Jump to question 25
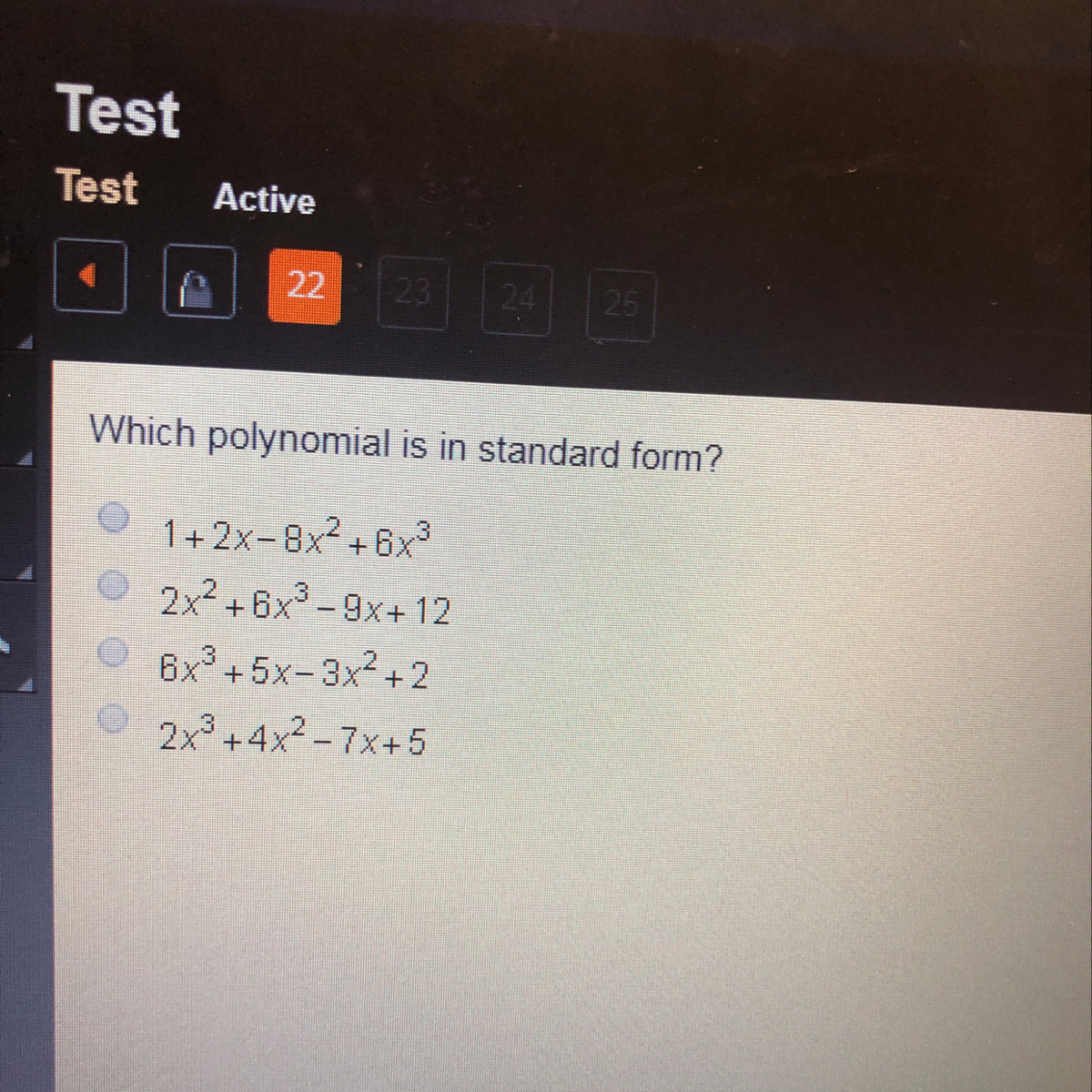The height and width of the screenshot is (1092, 1092). tap(622, 305)
